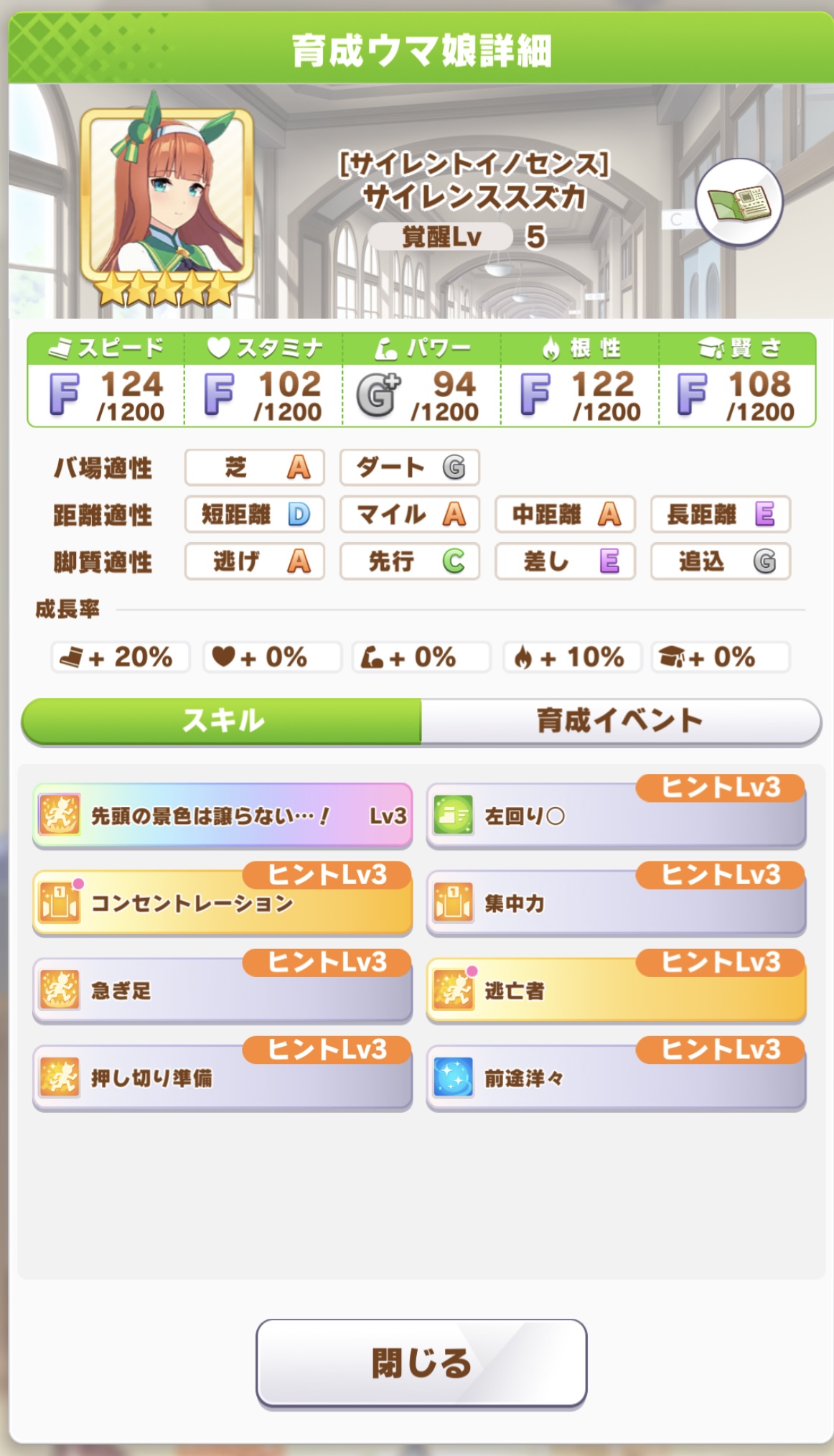The height and width of the screenshot is (1456, 834).
Task: View the 押し切り準備 skill
Action: (222, 1079)
